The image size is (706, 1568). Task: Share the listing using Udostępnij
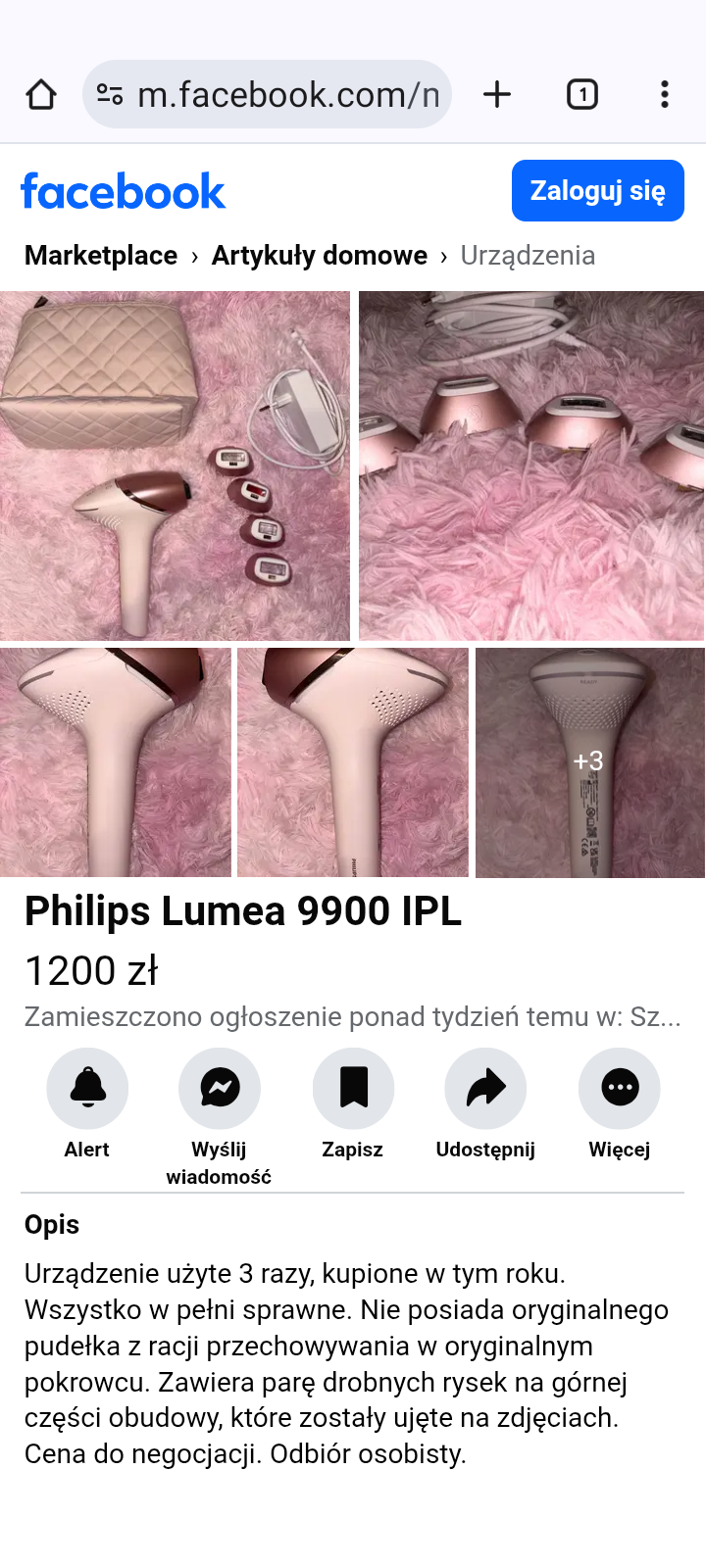pos(485,1089)
